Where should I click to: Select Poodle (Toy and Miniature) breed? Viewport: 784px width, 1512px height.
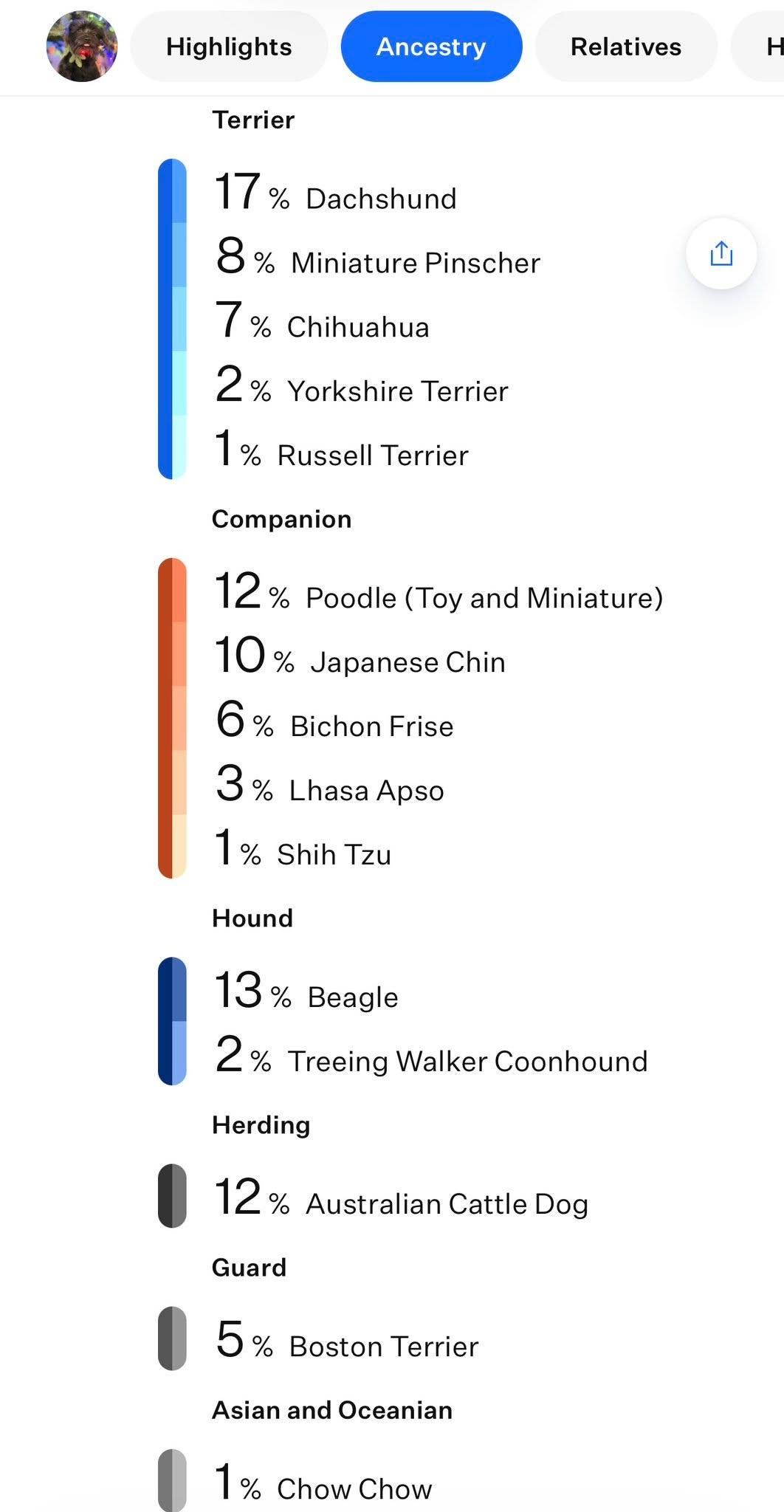point(439,592)
